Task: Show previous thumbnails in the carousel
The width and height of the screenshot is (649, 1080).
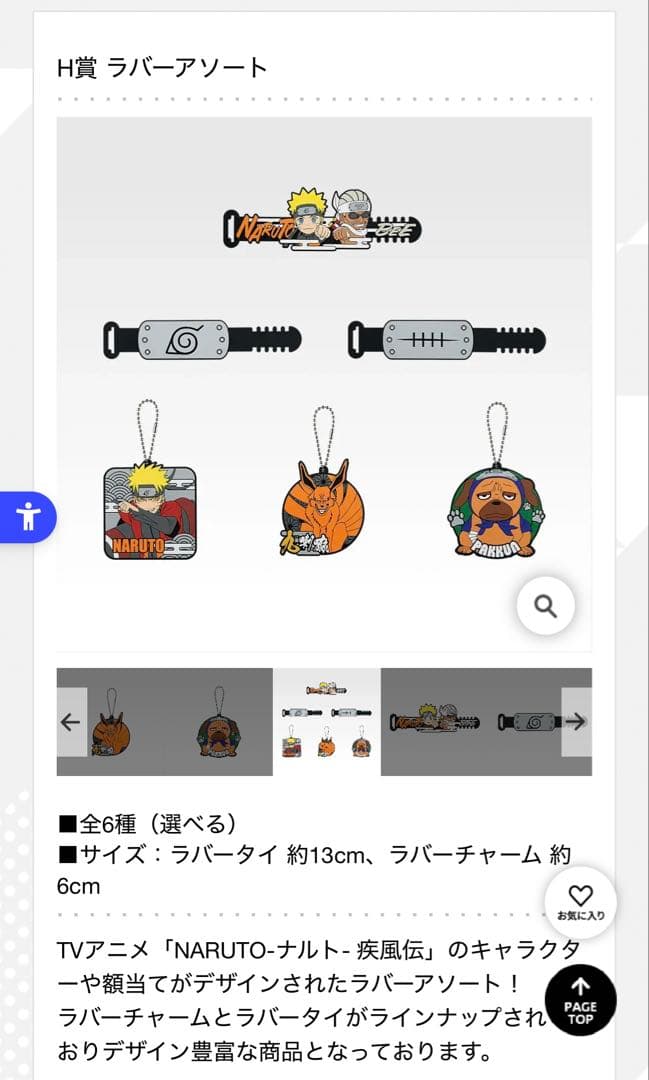Action: pyautogui.click(x=71, y=722)
